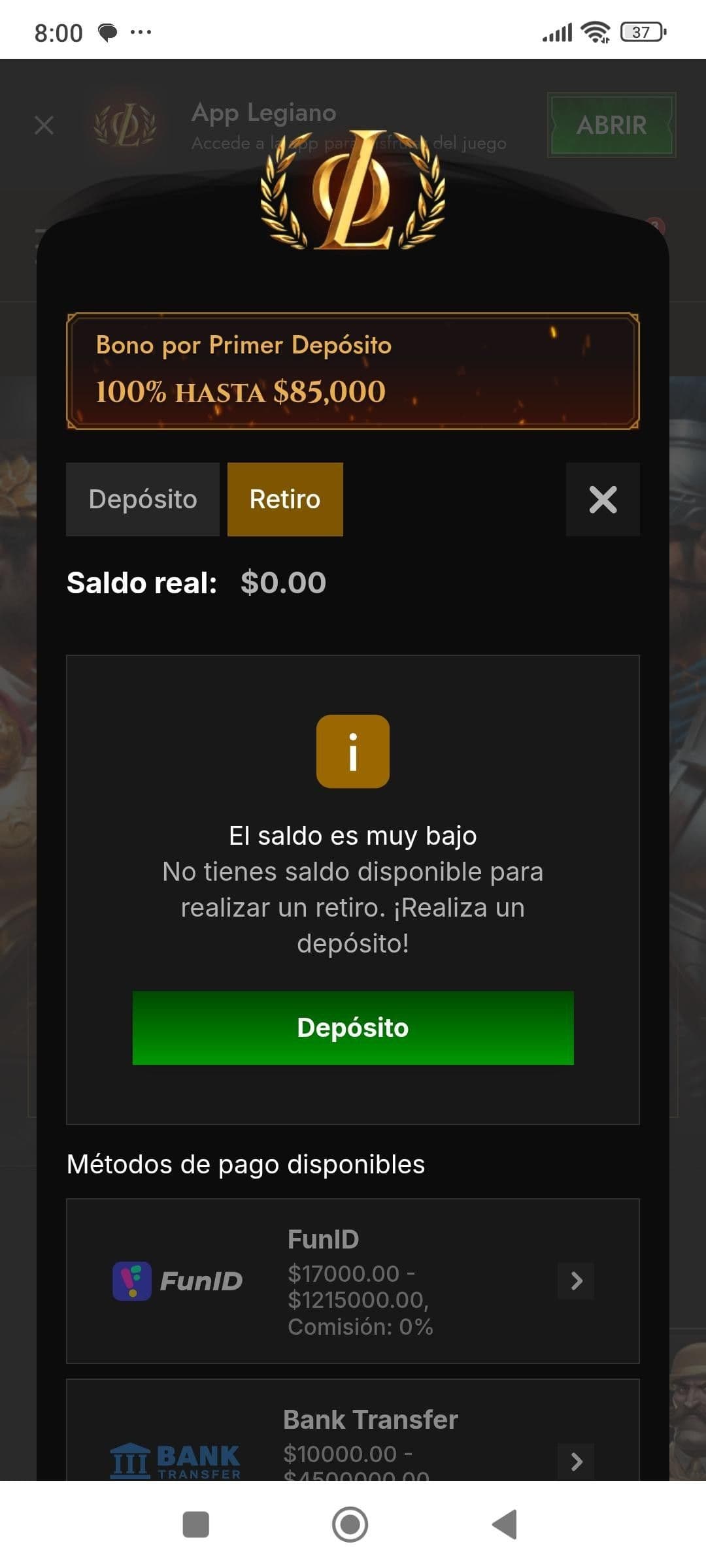Viewport: 706px width, 1568px height.
Task: Close the App Legiano banner
Action: coord(44,125)
